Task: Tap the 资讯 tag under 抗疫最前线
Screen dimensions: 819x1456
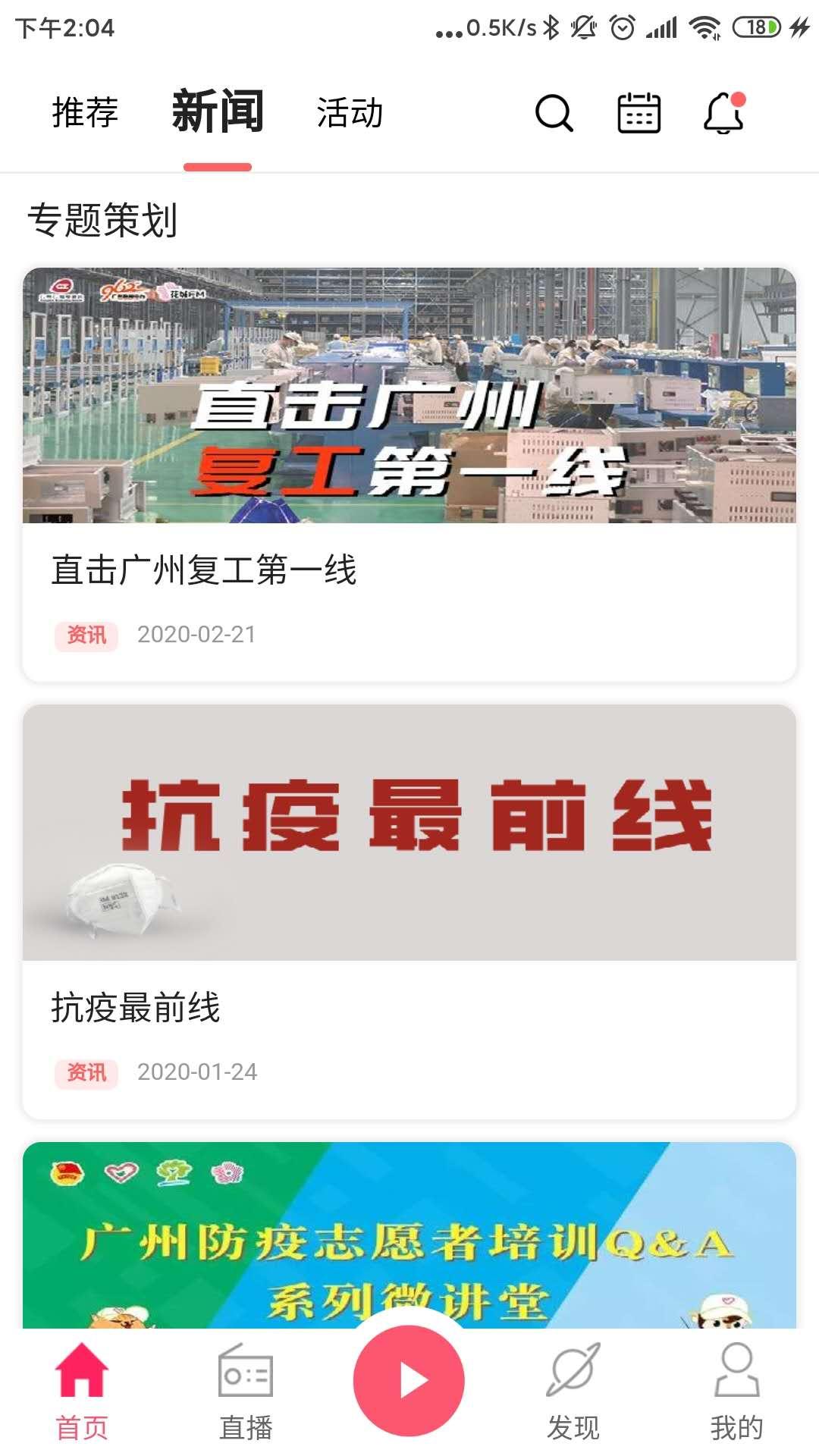Action: point(86,1074)
